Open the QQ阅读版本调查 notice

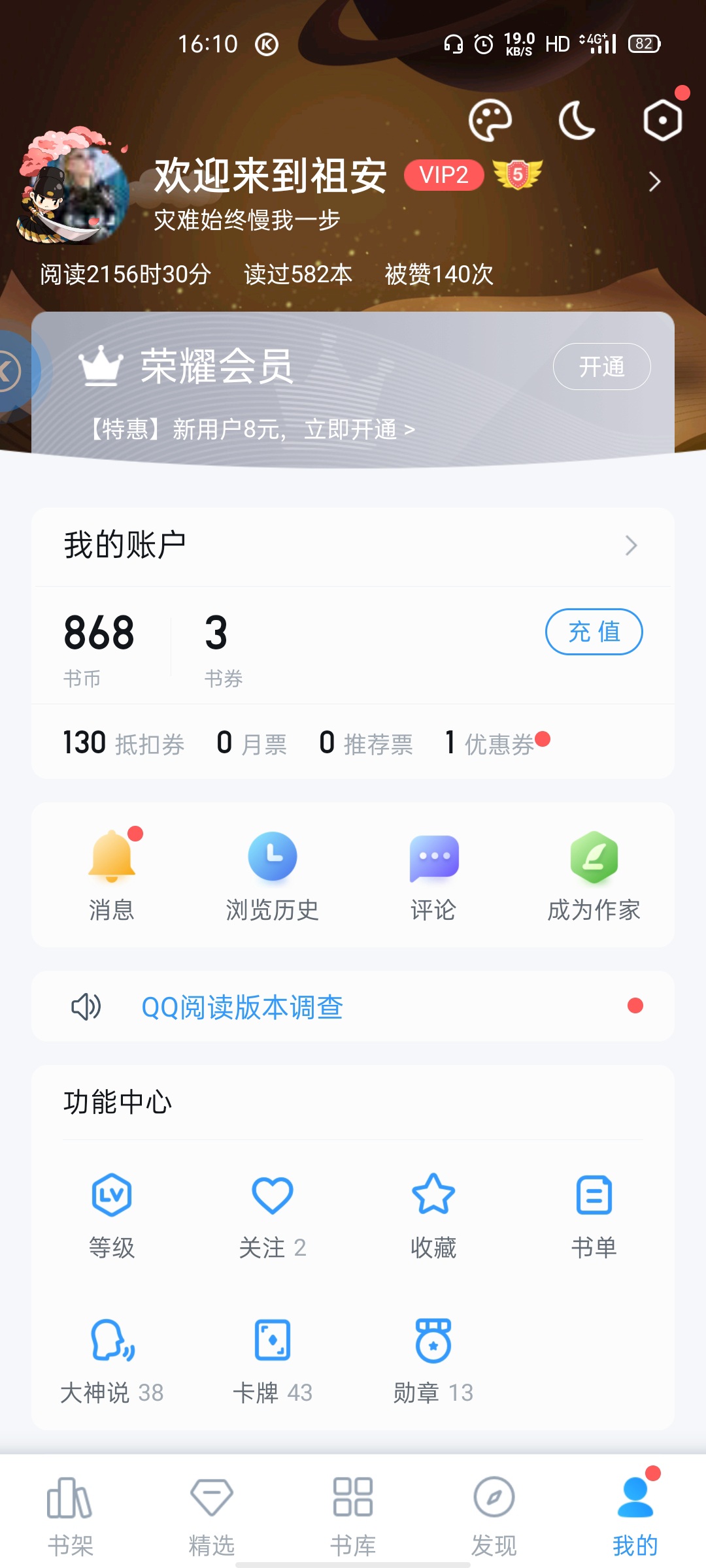tap(242, 1007)
